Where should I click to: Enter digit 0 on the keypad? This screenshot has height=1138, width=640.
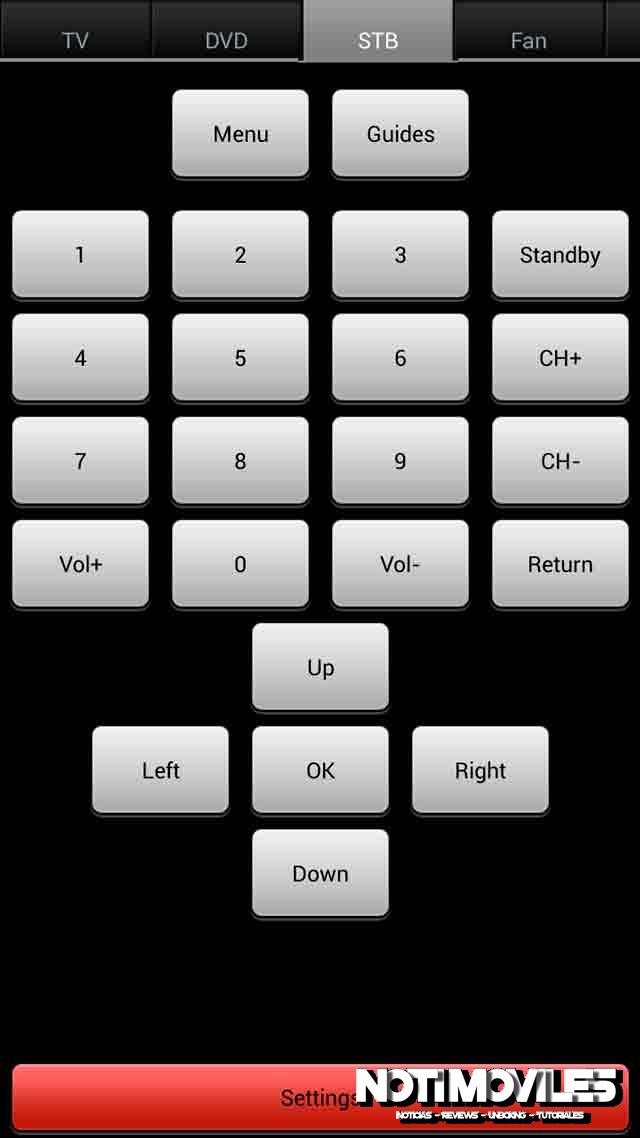(x=240, y=563)
